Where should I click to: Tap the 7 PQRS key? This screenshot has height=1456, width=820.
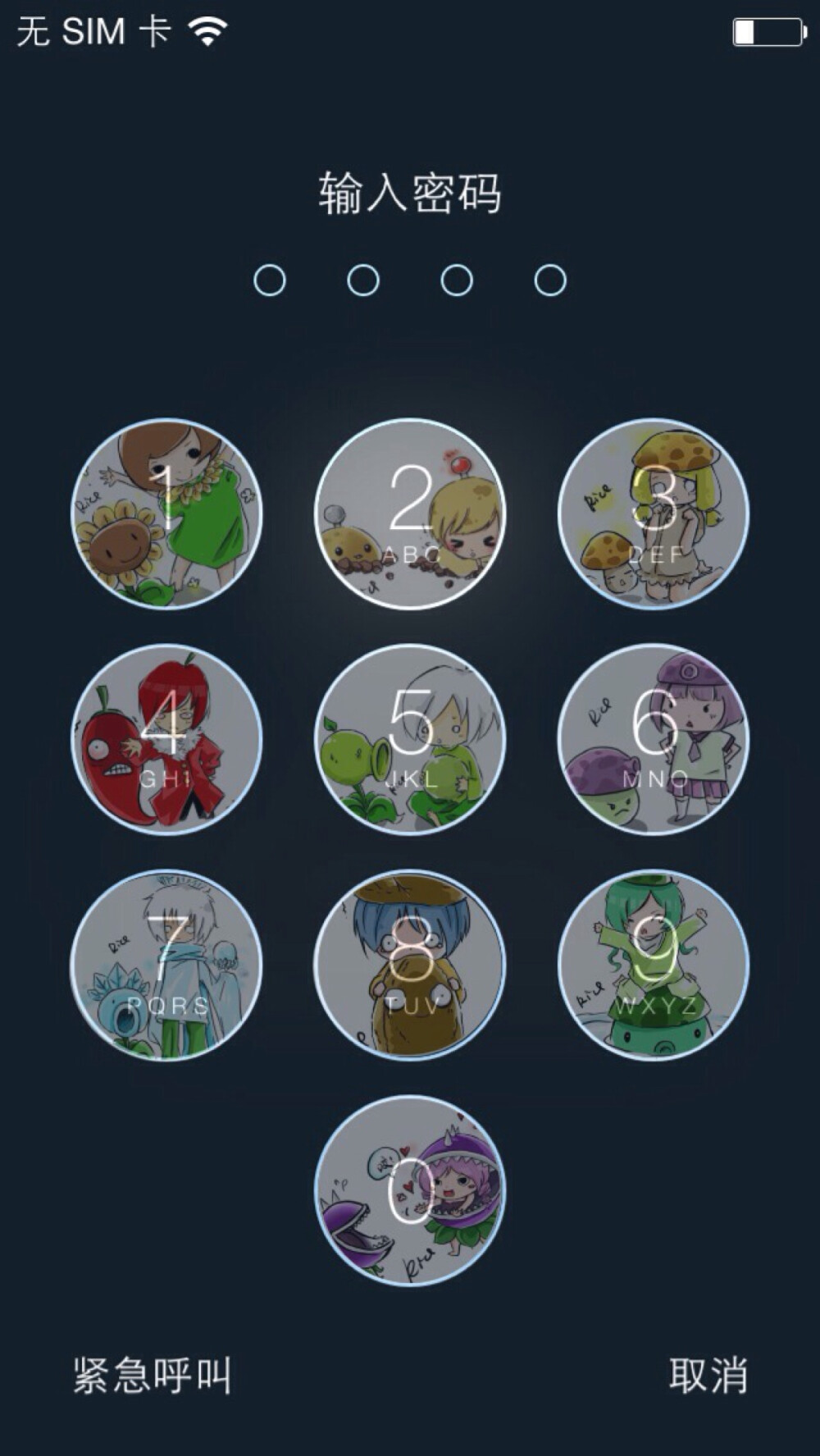[166, 965]
